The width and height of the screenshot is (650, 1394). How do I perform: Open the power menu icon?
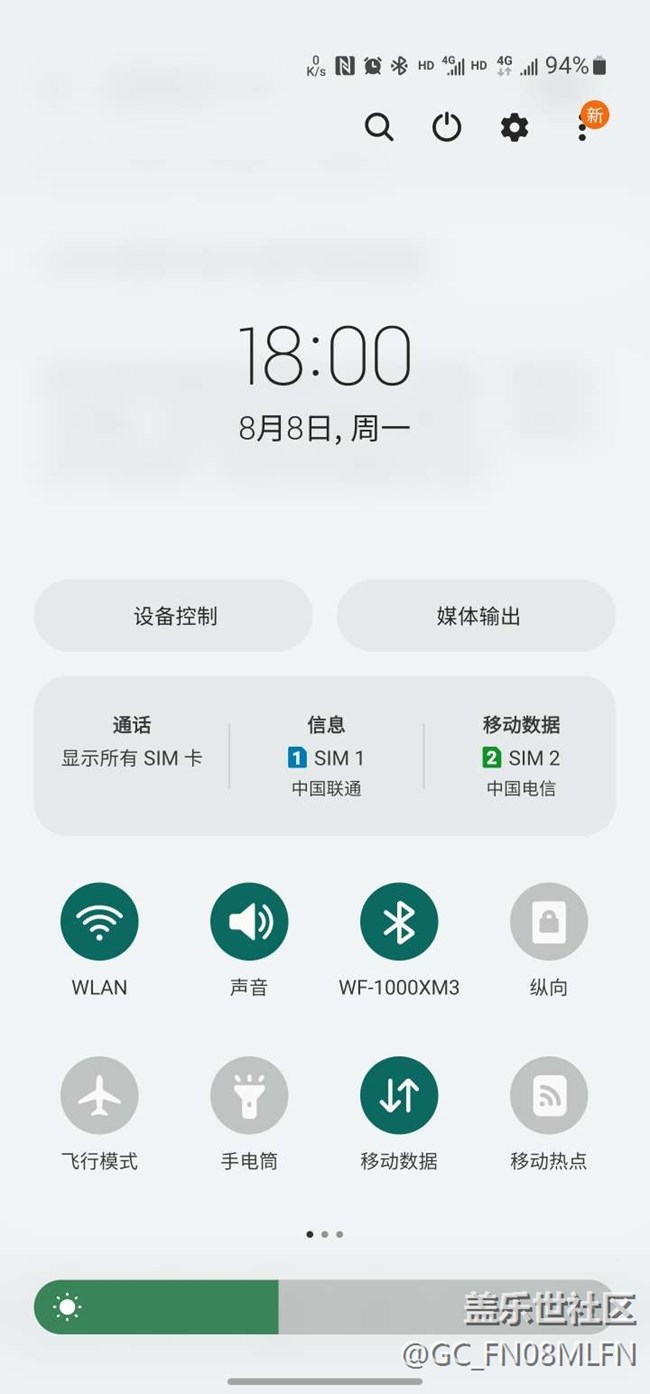coord(446,127)
